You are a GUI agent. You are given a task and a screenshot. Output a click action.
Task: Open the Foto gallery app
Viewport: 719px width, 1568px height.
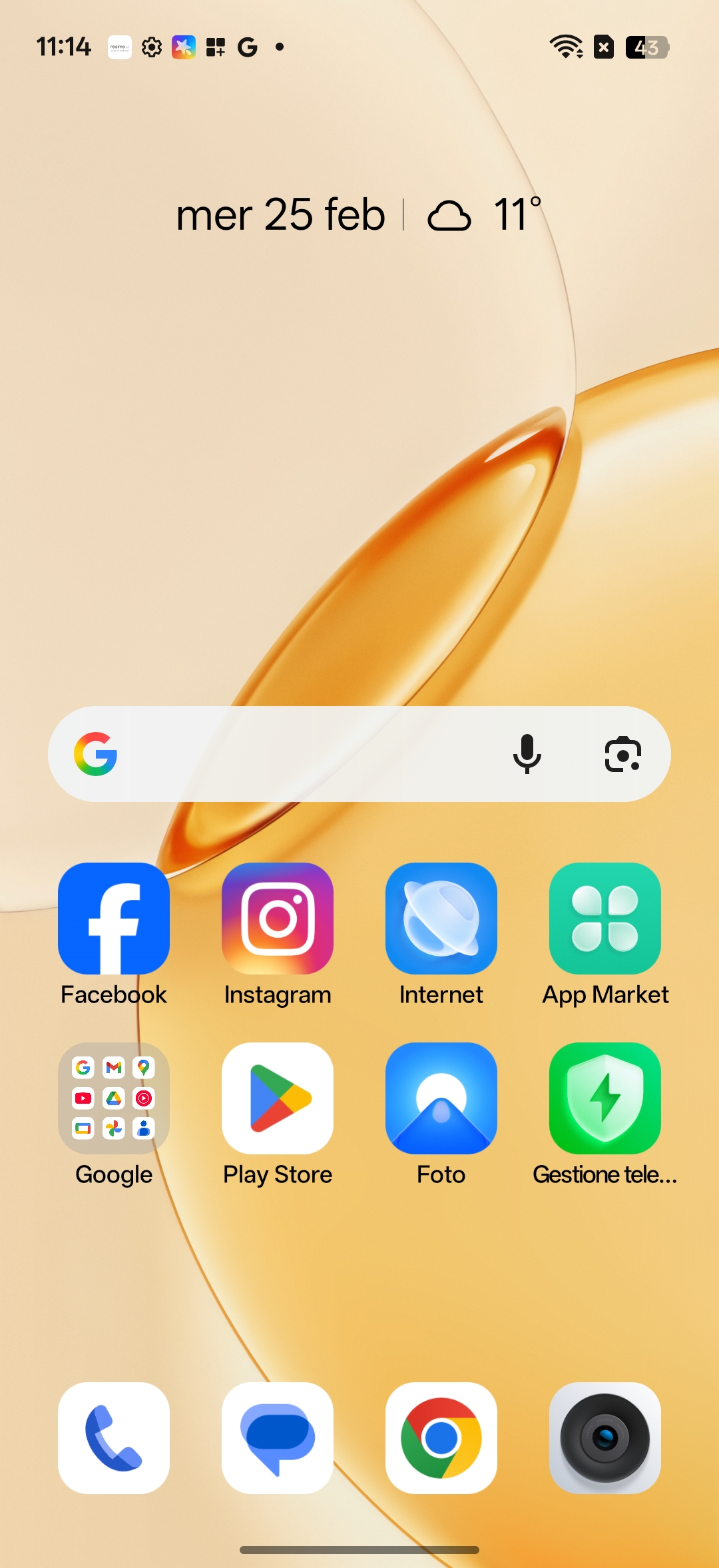point(441,1098)
